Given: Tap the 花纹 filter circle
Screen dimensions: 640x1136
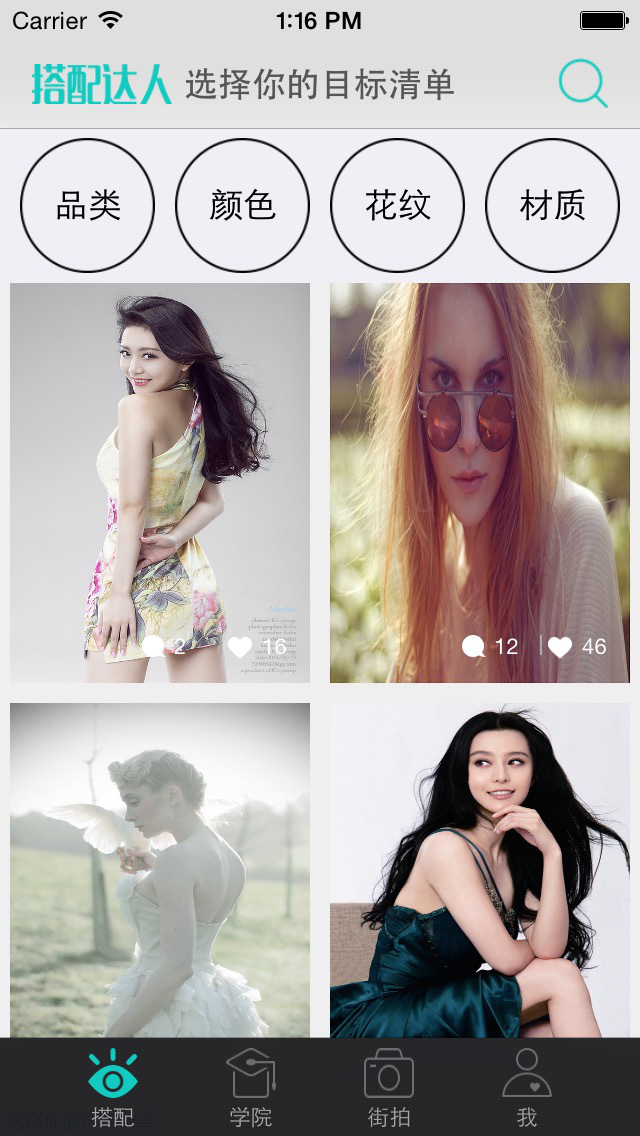Looking at the screenshot, I should pyautogui.click(x=398, y=205).
